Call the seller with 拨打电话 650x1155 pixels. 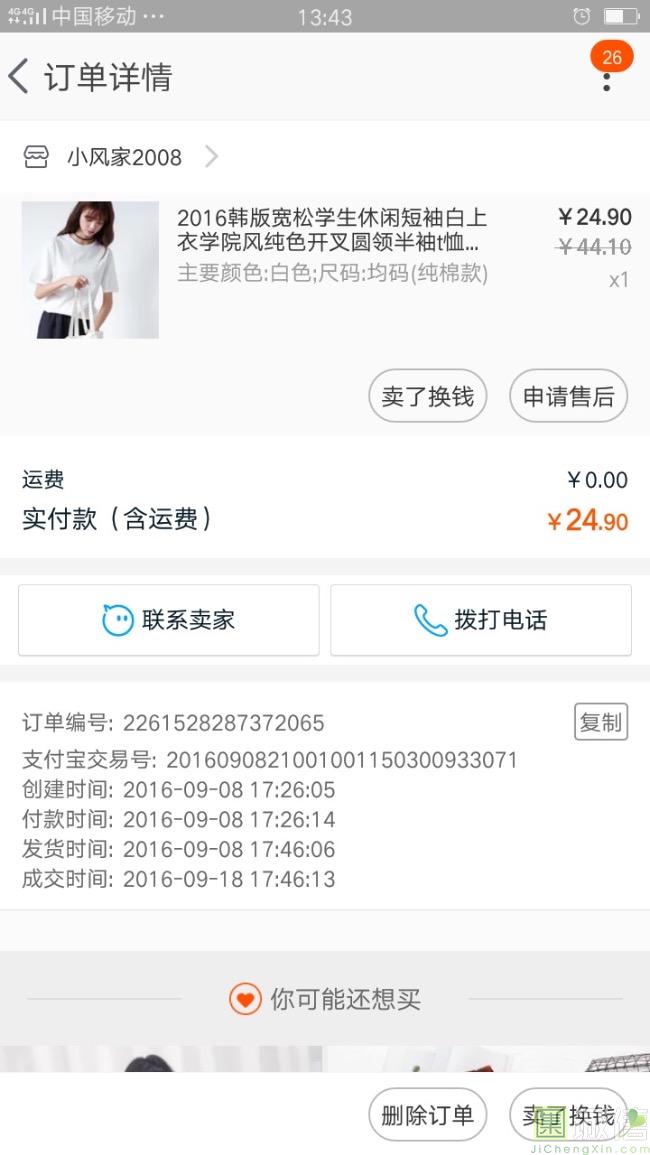pos(481,620)
